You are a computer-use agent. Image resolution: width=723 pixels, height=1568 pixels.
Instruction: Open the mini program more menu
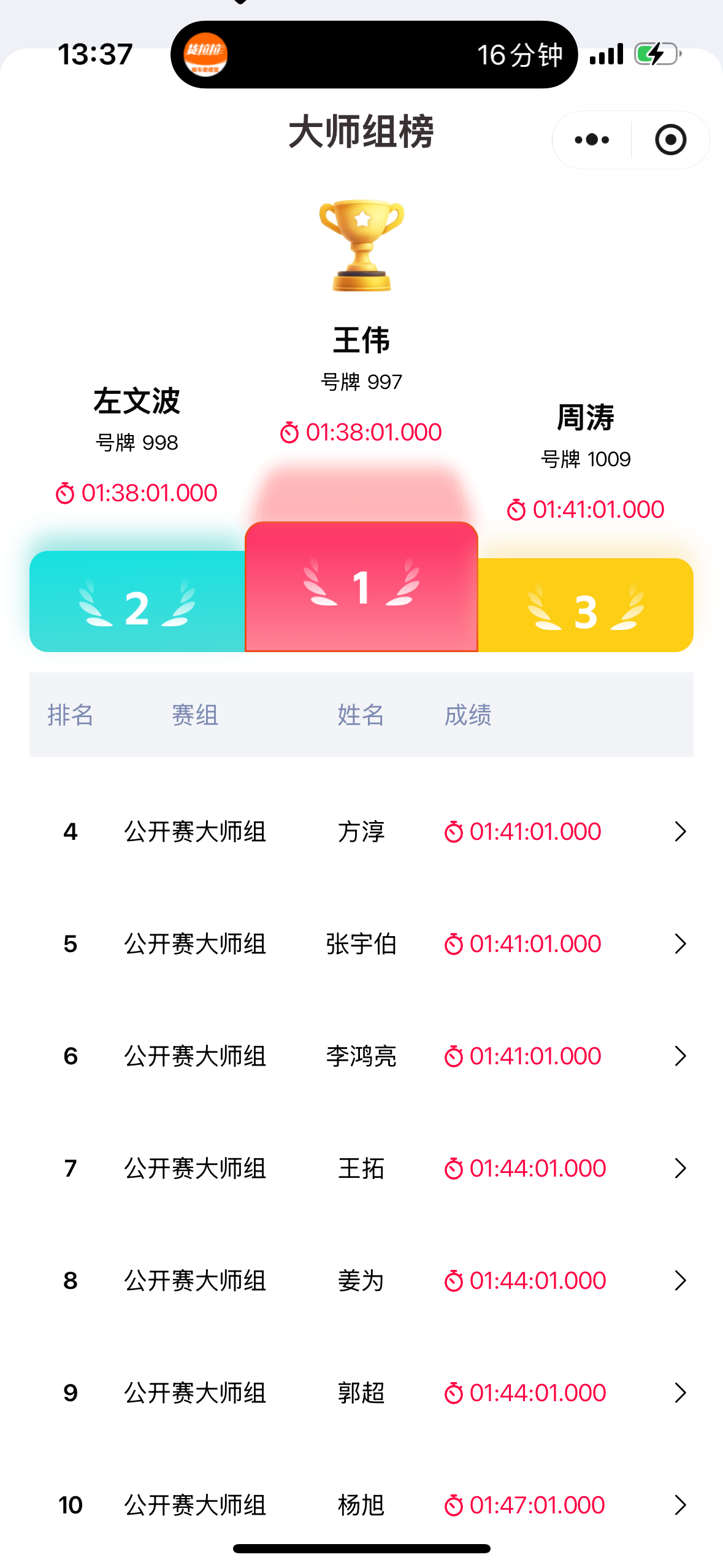click(592, 140)
